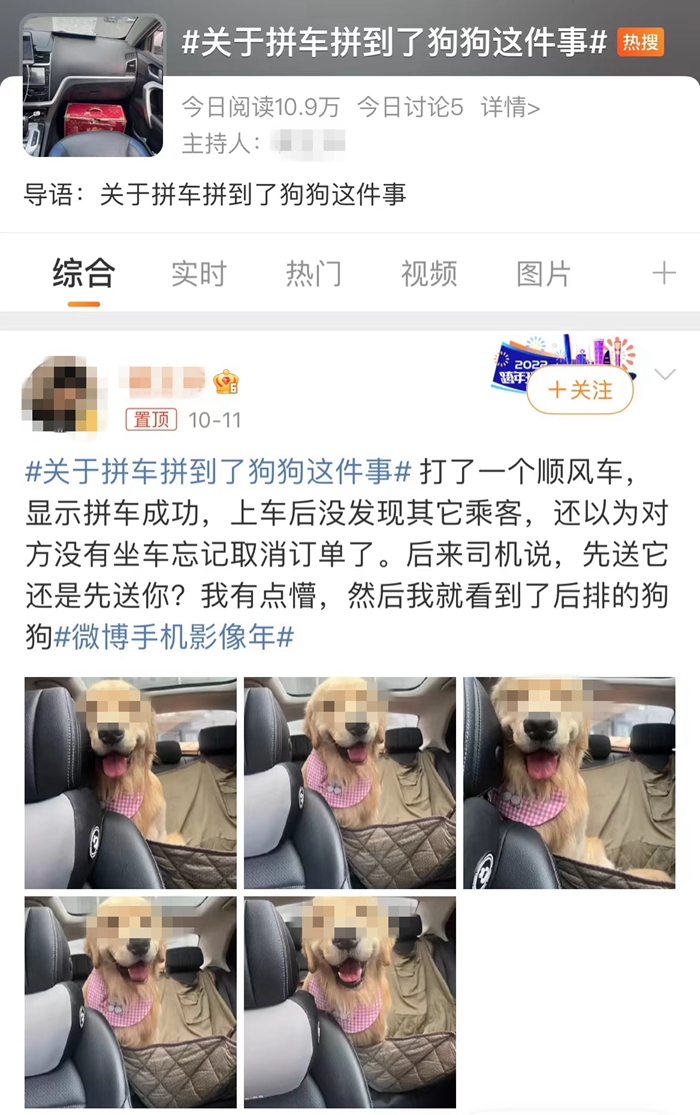
Task: View the first dog photo in the post
Action: [130, 783]
